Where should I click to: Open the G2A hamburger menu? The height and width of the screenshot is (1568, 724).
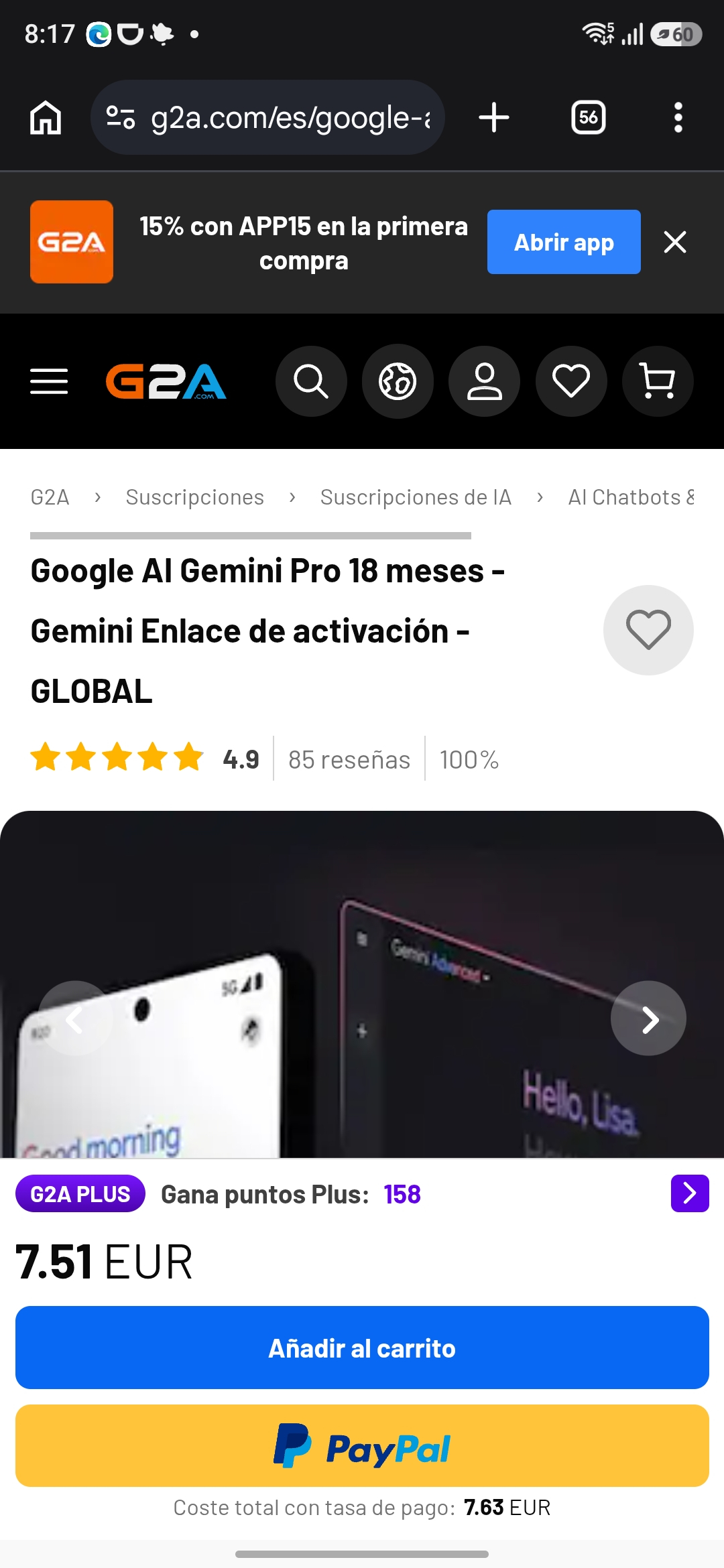pyautogui.click(x=49, y=381)
